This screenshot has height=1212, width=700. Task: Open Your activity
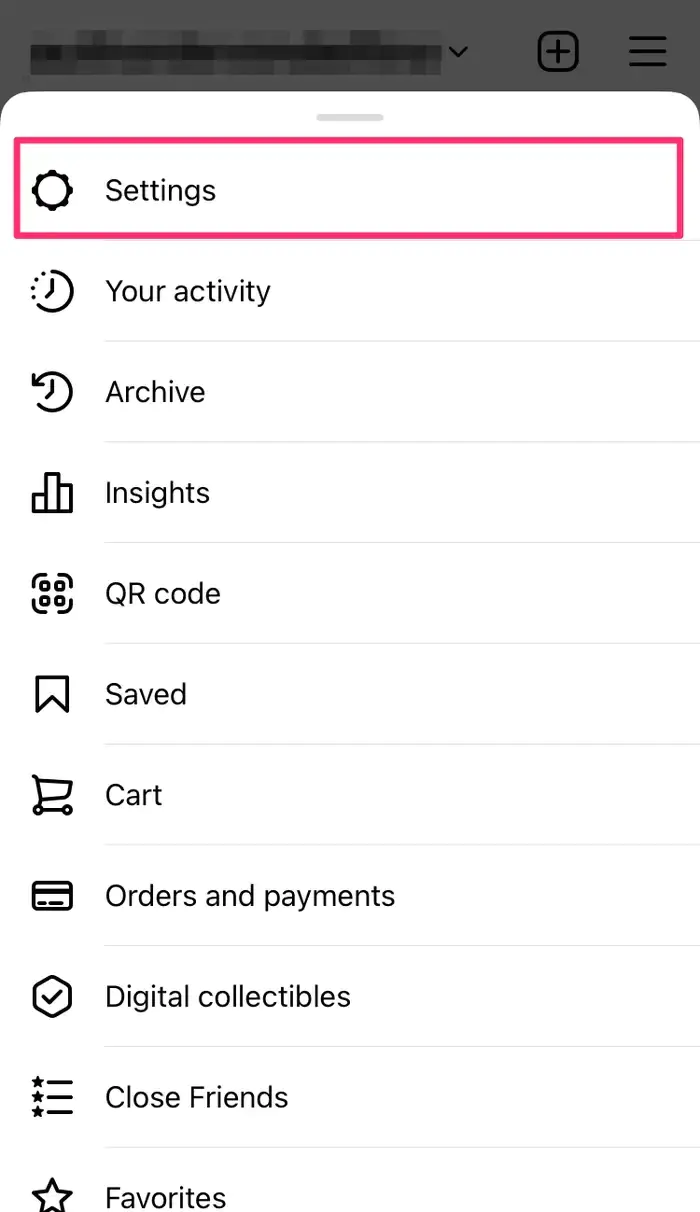(x=188, y=291)
